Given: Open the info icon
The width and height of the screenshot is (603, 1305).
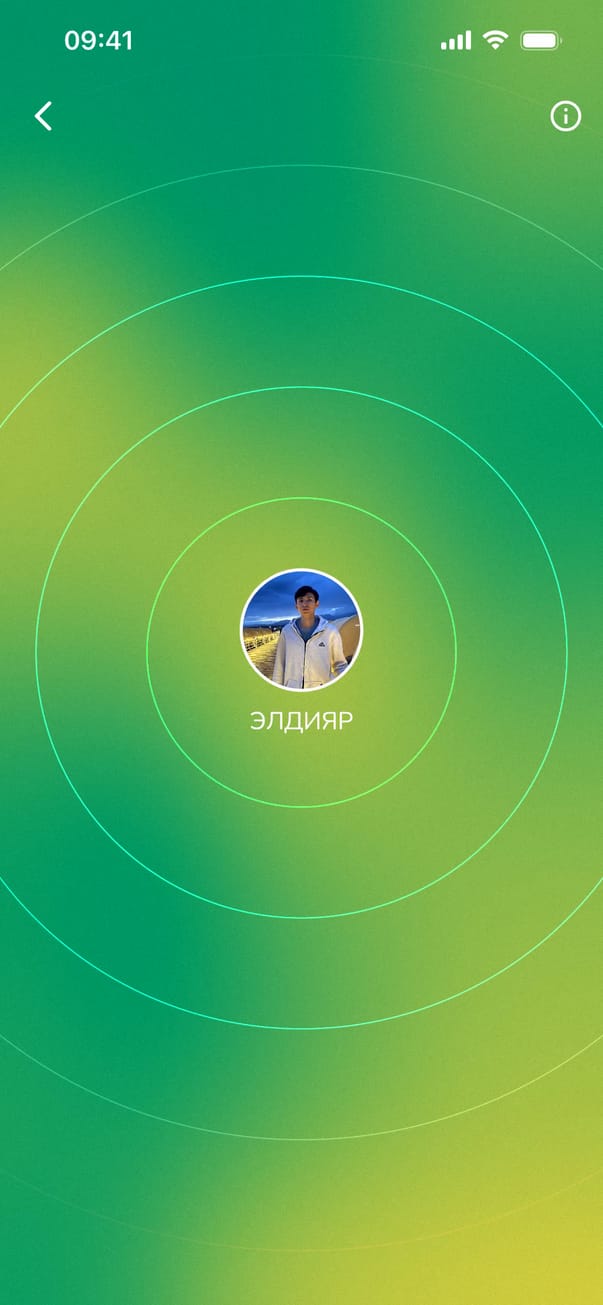Looking at the screenshot, I should click(x=565, y=117).
